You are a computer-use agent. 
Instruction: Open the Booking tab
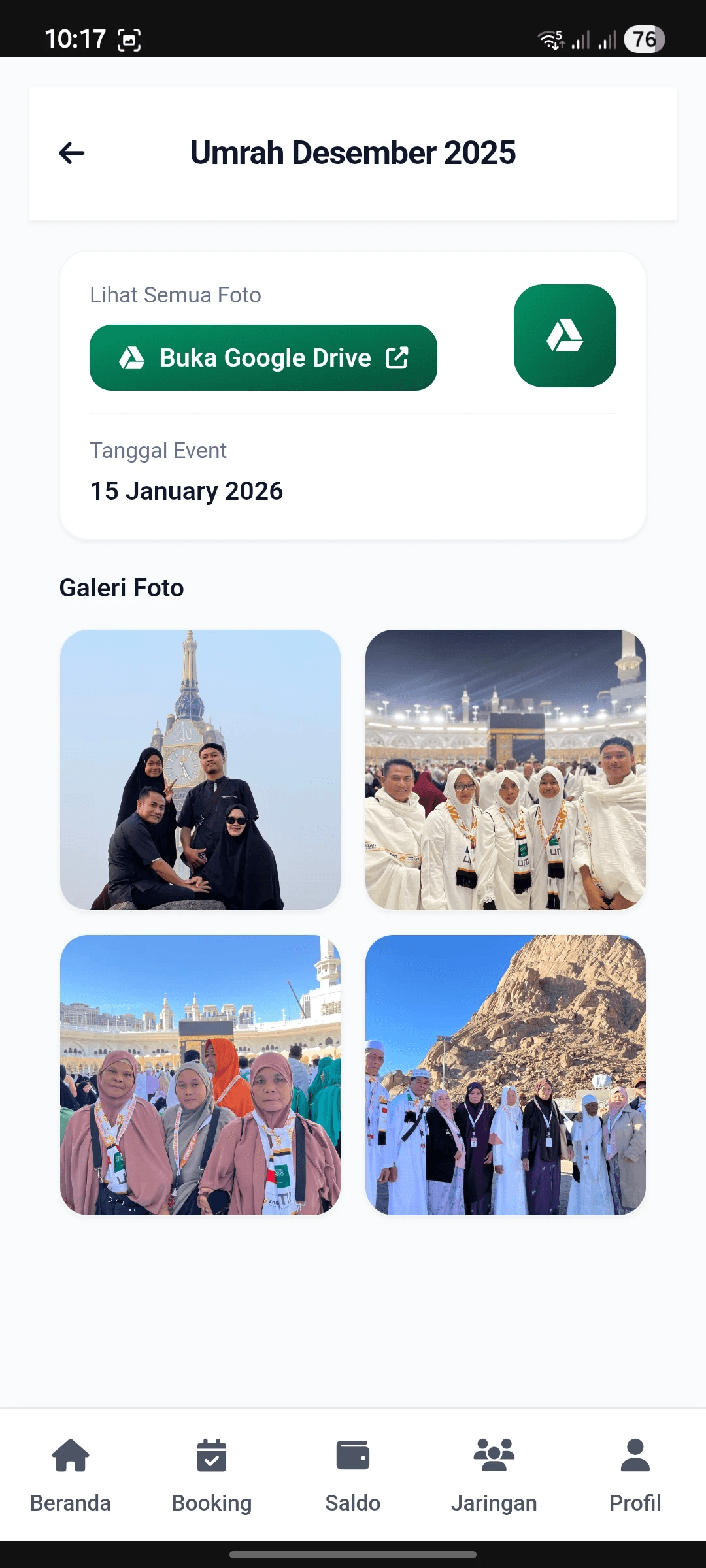[x=212, y=1475]
